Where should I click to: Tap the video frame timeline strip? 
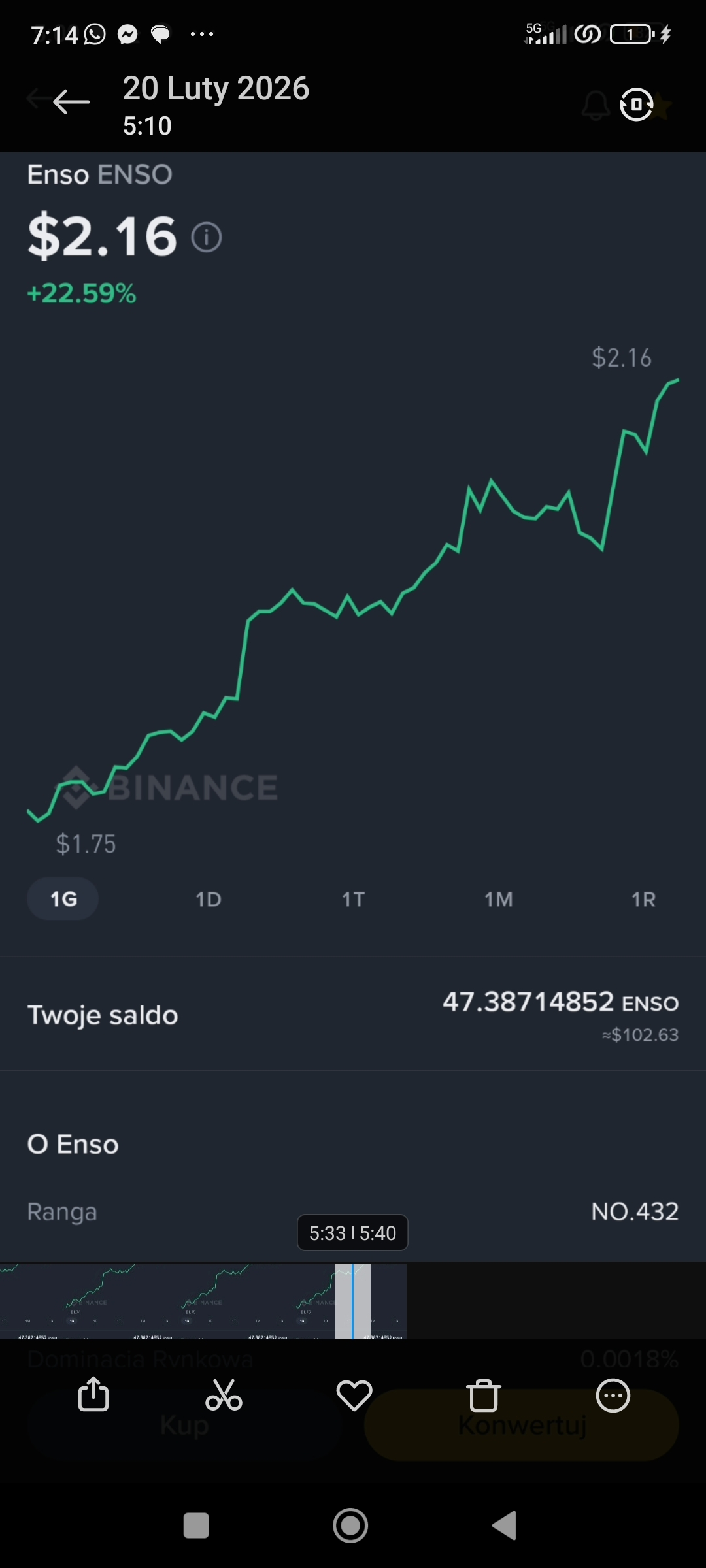tap(203, 1301)
